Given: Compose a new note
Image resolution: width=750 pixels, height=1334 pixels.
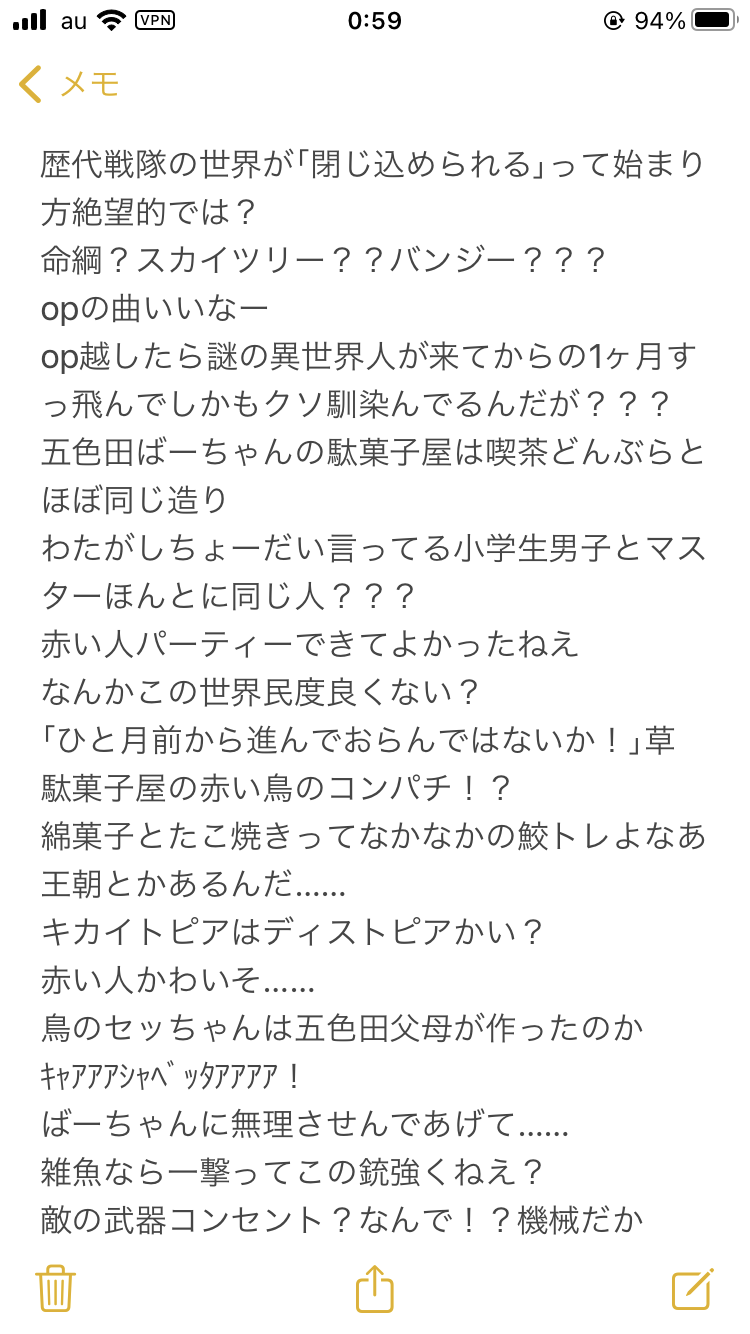Looking at the screenshot, I should (693, 1288).
